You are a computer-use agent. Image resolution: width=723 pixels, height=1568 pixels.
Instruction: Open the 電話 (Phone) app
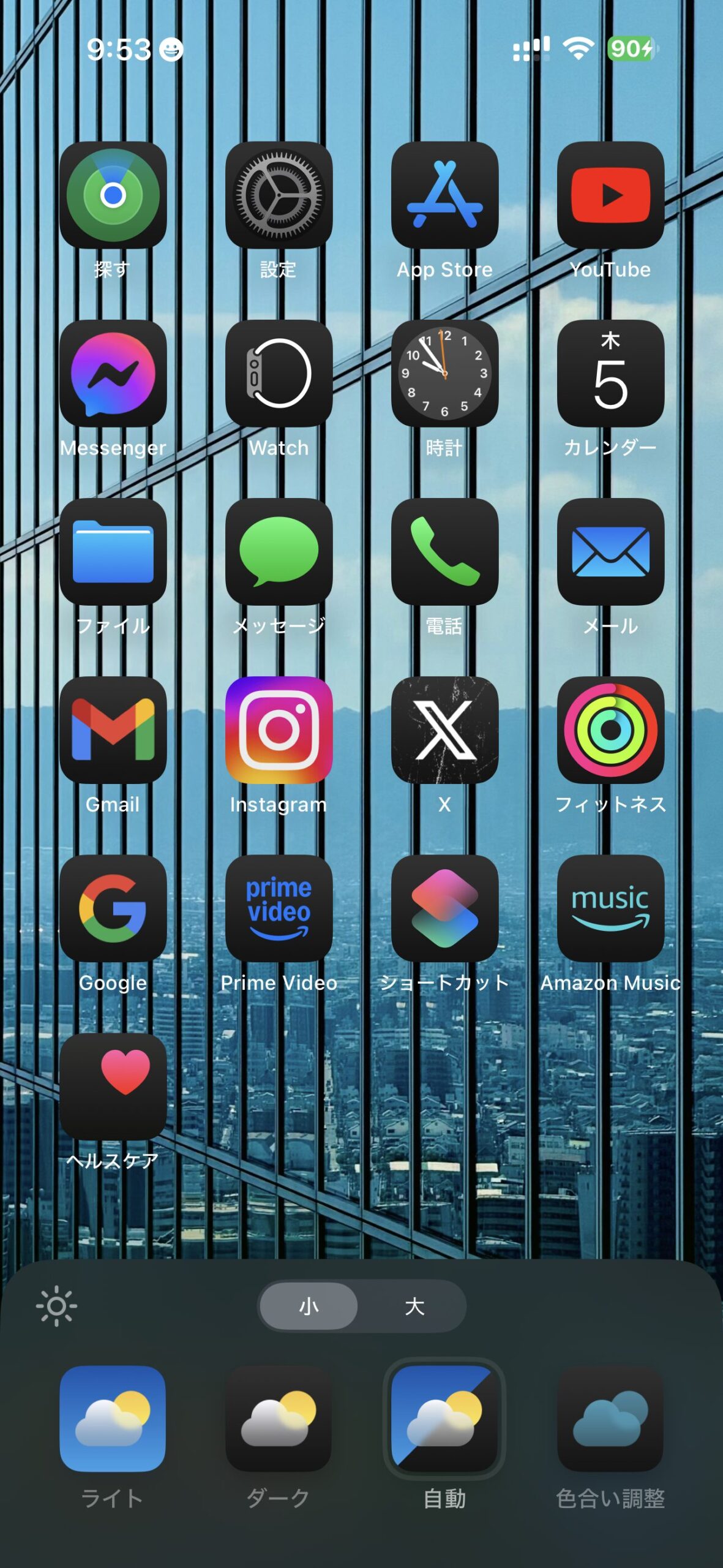tap(444, 552)
